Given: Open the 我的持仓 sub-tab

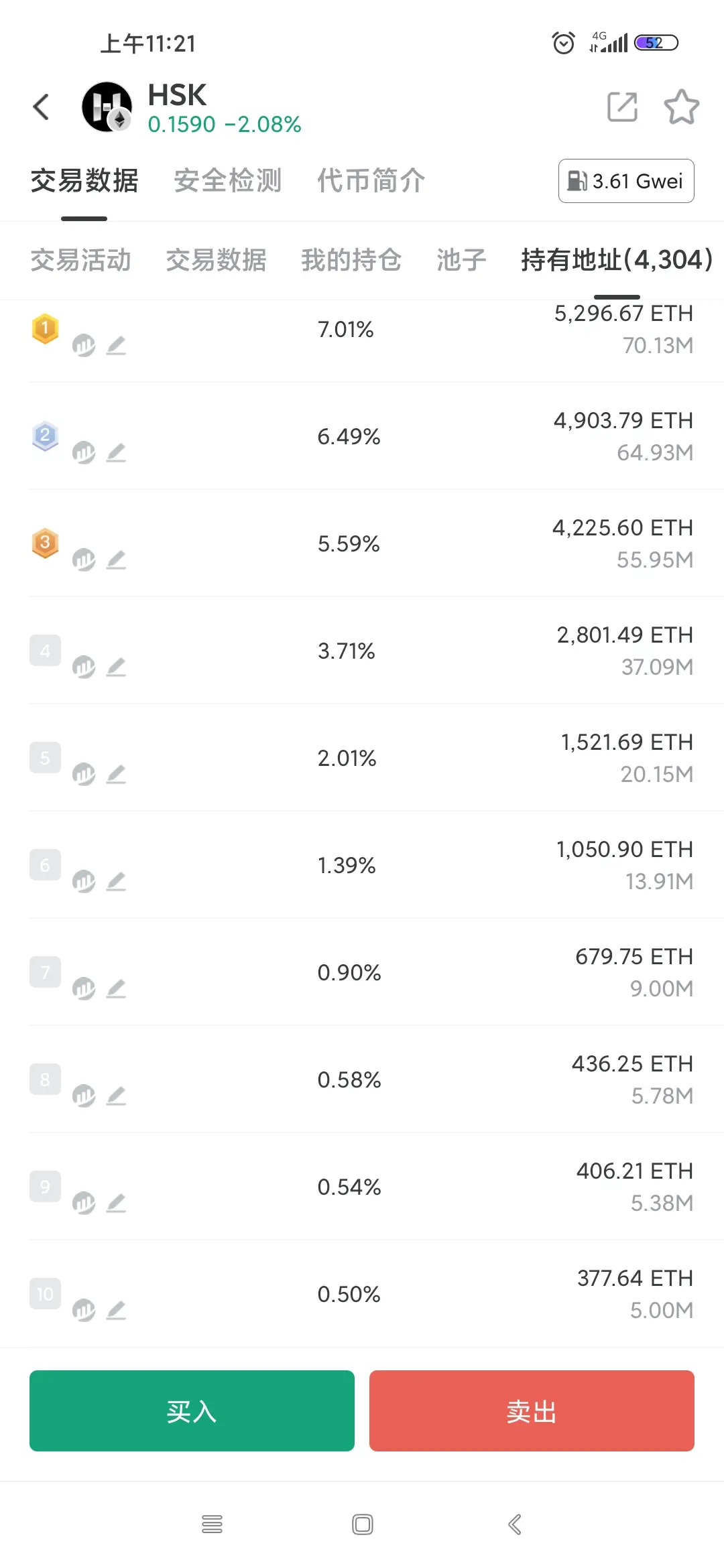Looking at the screenshot, I should point(351,260).
